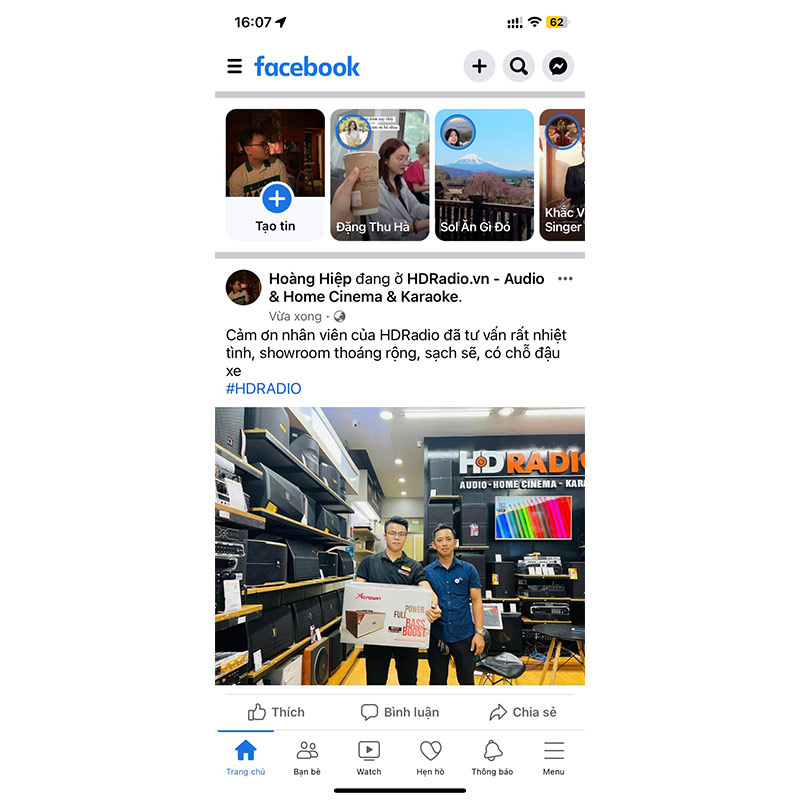This screenshot has width=800, height=800.
Task: Open the hamburger menu beside Facebook logo
Action: pyautogui.click(x=235, y=67)
